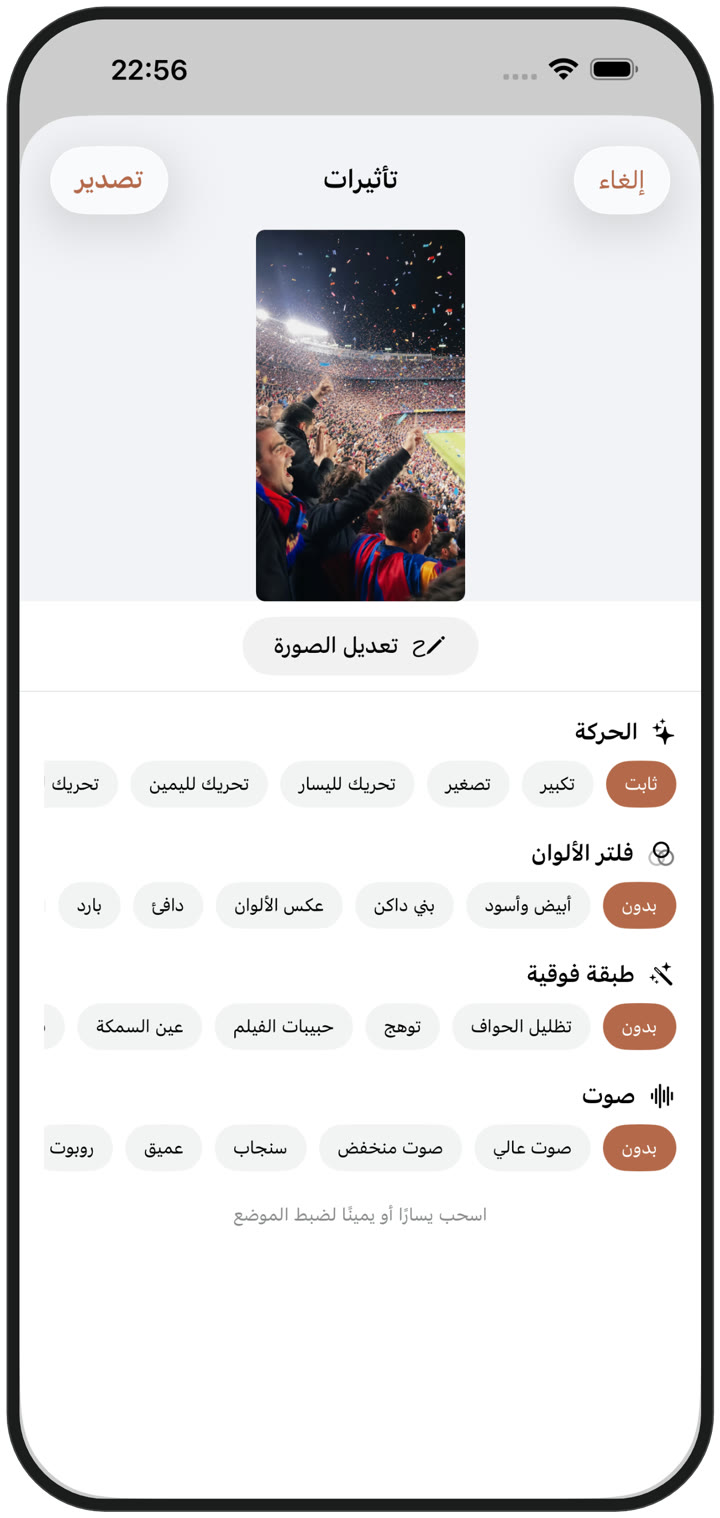This screenshot has height=1518, width=720.
Task: Select the تكبير zoom-in motion chip
Action: (x=558, y=784)
